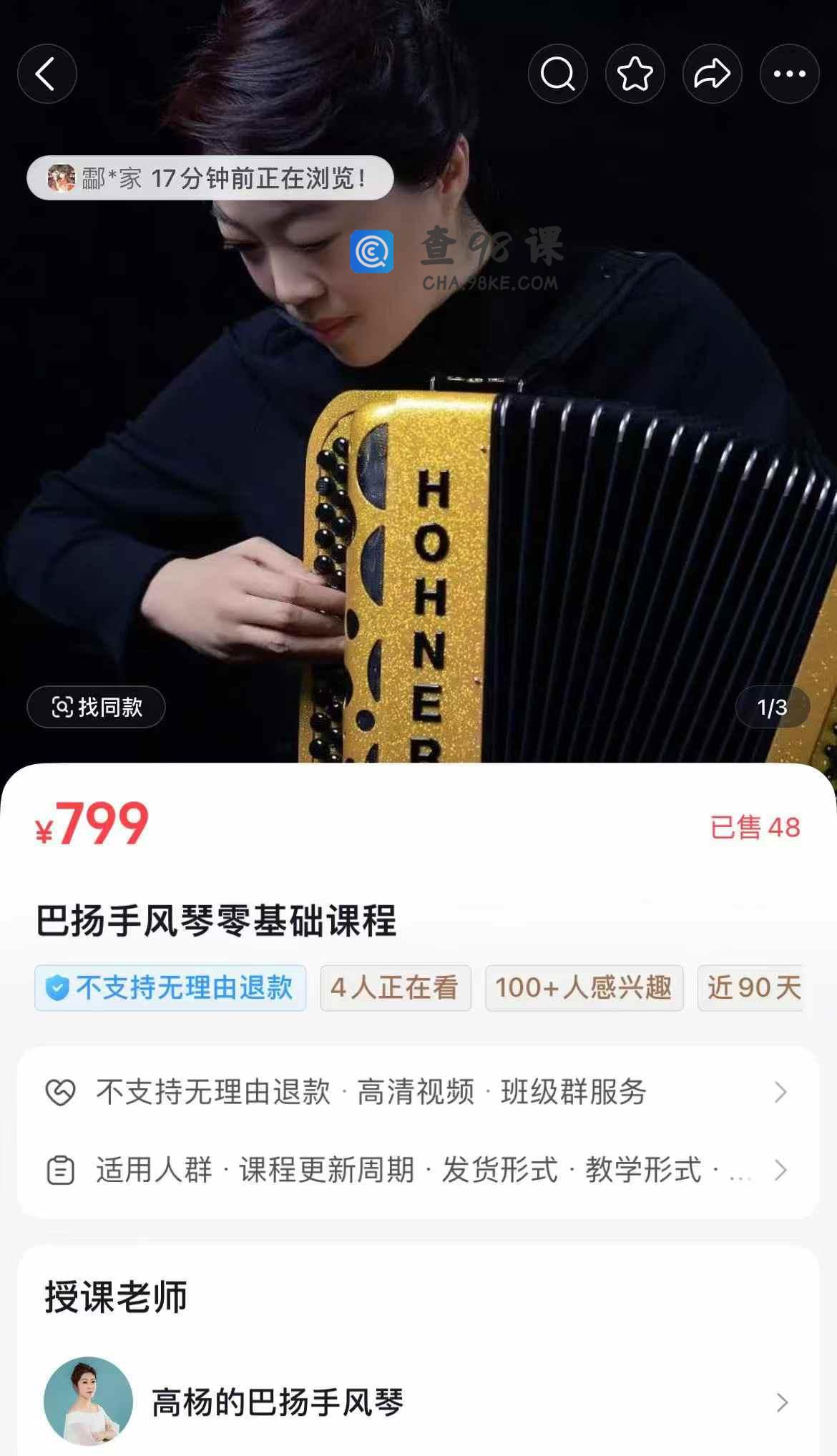Go back to the previous page
The image size is (837, 1456).
click(47, 74)
